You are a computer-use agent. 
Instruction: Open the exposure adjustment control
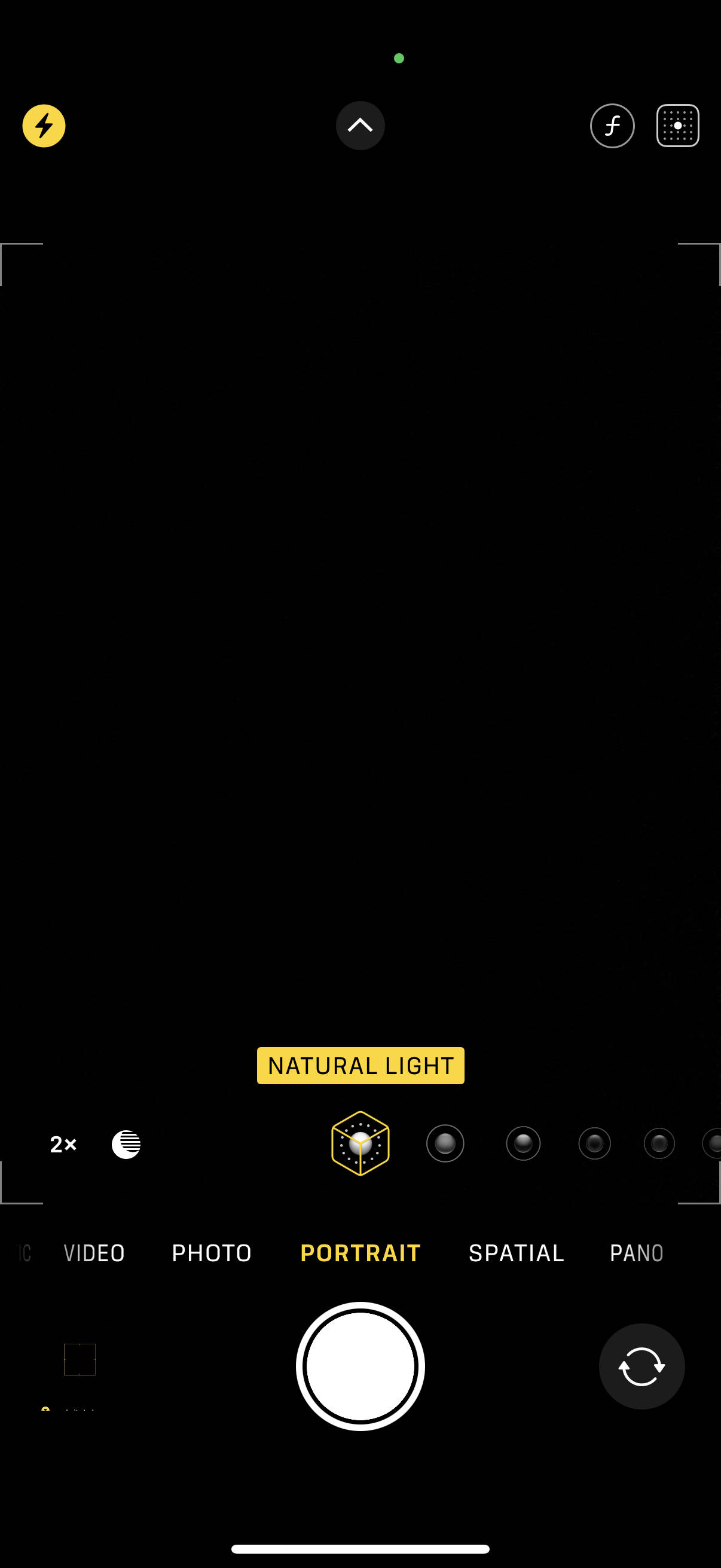[x=126, y=1144]
